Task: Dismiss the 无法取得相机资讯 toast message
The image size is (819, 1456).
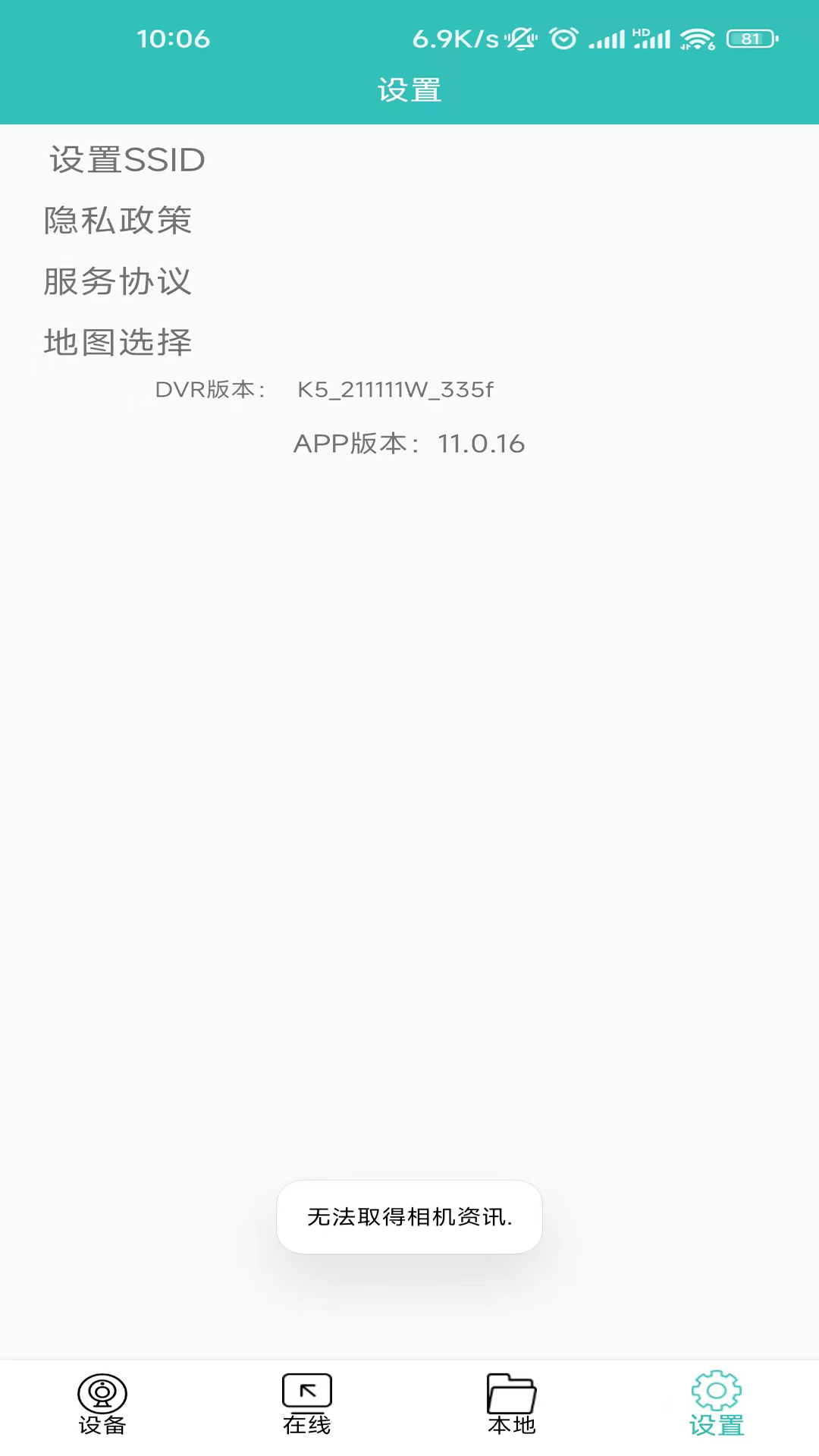Action: click(x=409, y=1216)
